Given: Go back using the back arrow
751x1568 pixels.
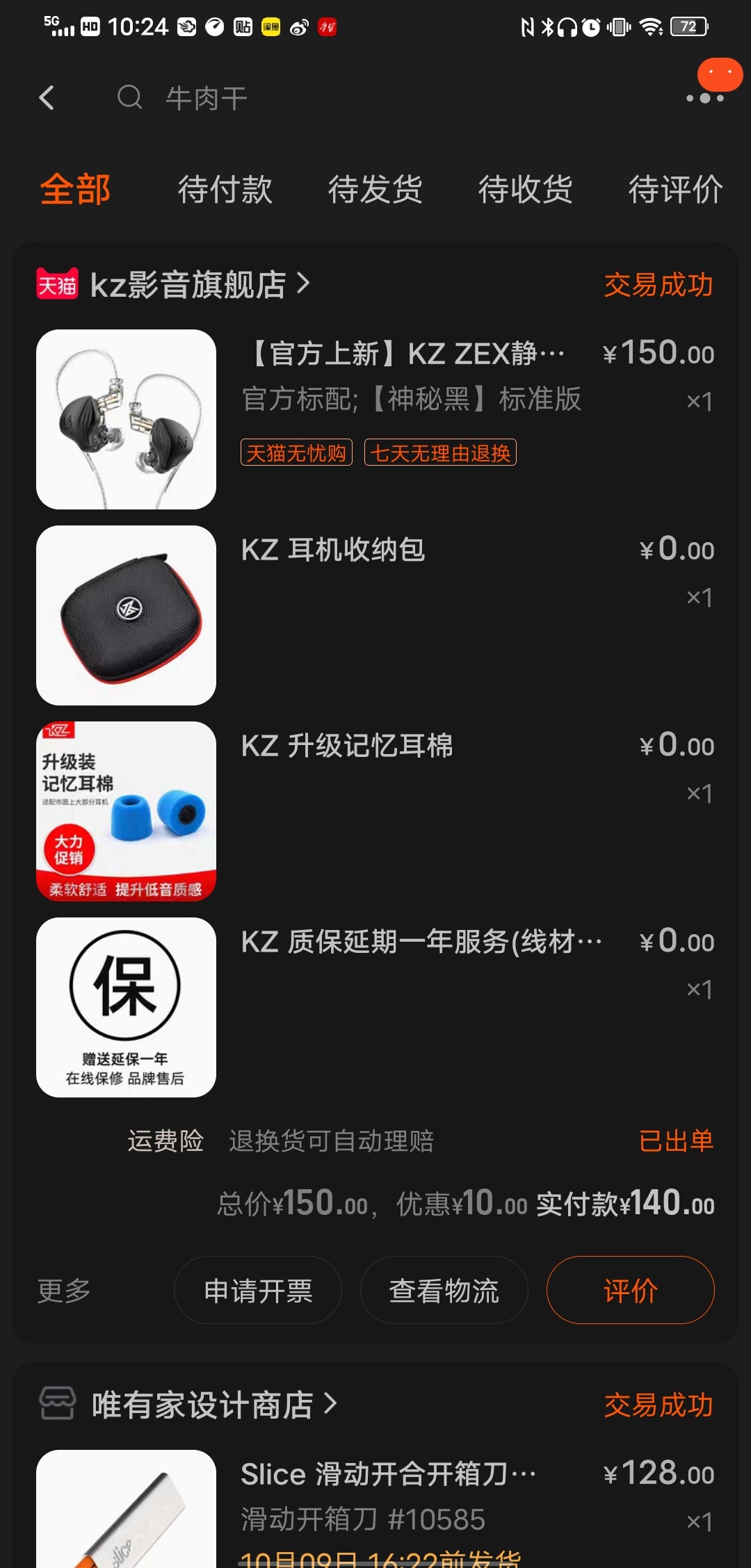Looking at the screenshot, I should pos(47,98).
